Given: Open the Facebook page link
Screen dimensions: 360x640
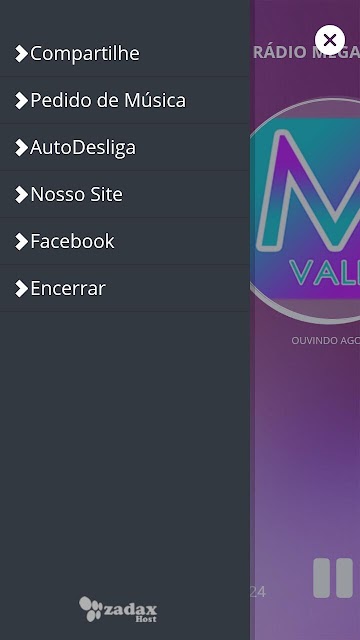Looking at the screenshot, I should (124, 241).
